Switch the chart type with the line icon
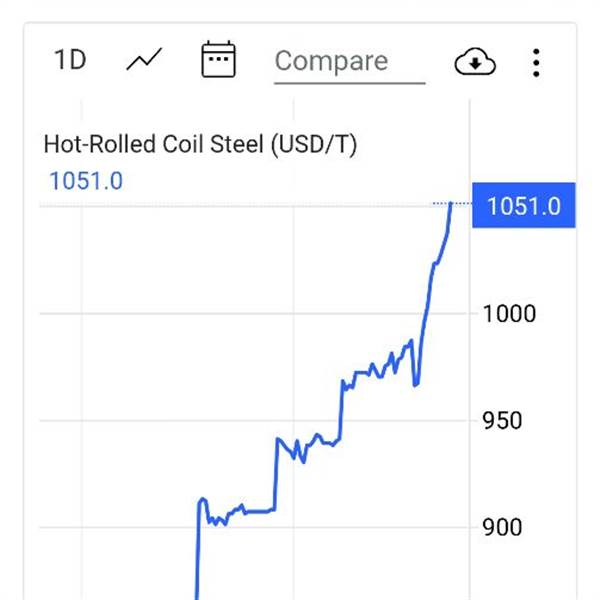The image size is (600, 600). [x=144, y=61]
